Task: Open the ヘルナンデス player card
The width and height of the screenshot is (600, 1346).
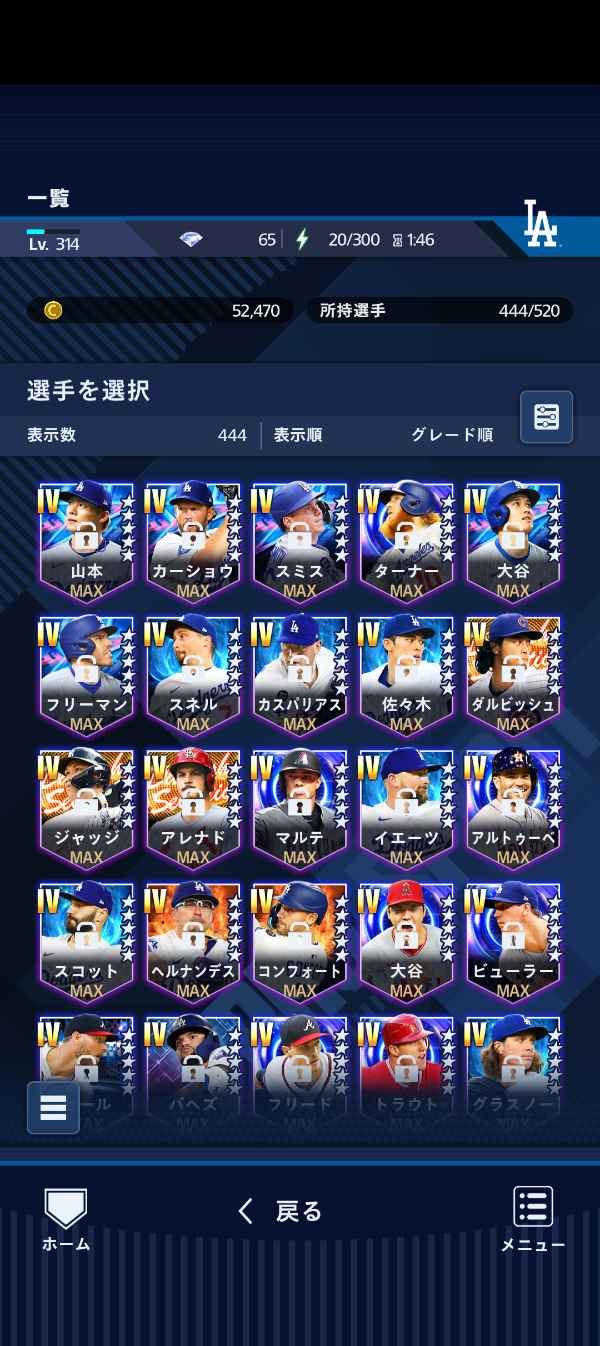Action: click(193, 942)
